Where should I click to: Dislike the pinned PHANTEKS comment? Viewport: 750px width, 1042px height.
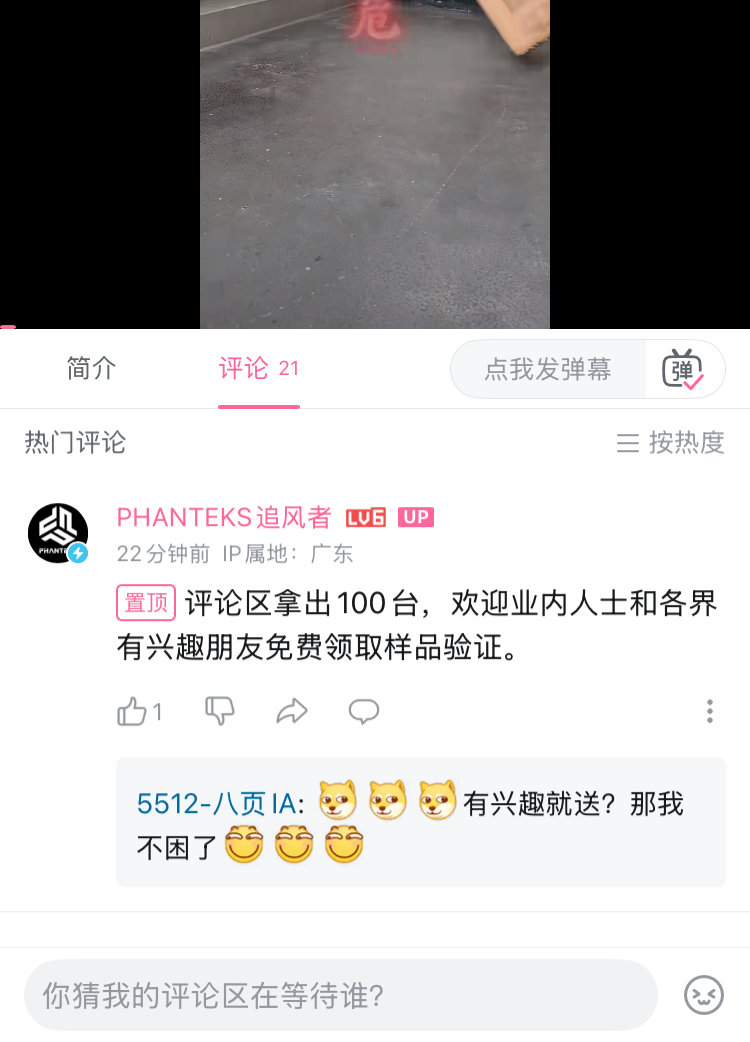(x=220, y=711)
